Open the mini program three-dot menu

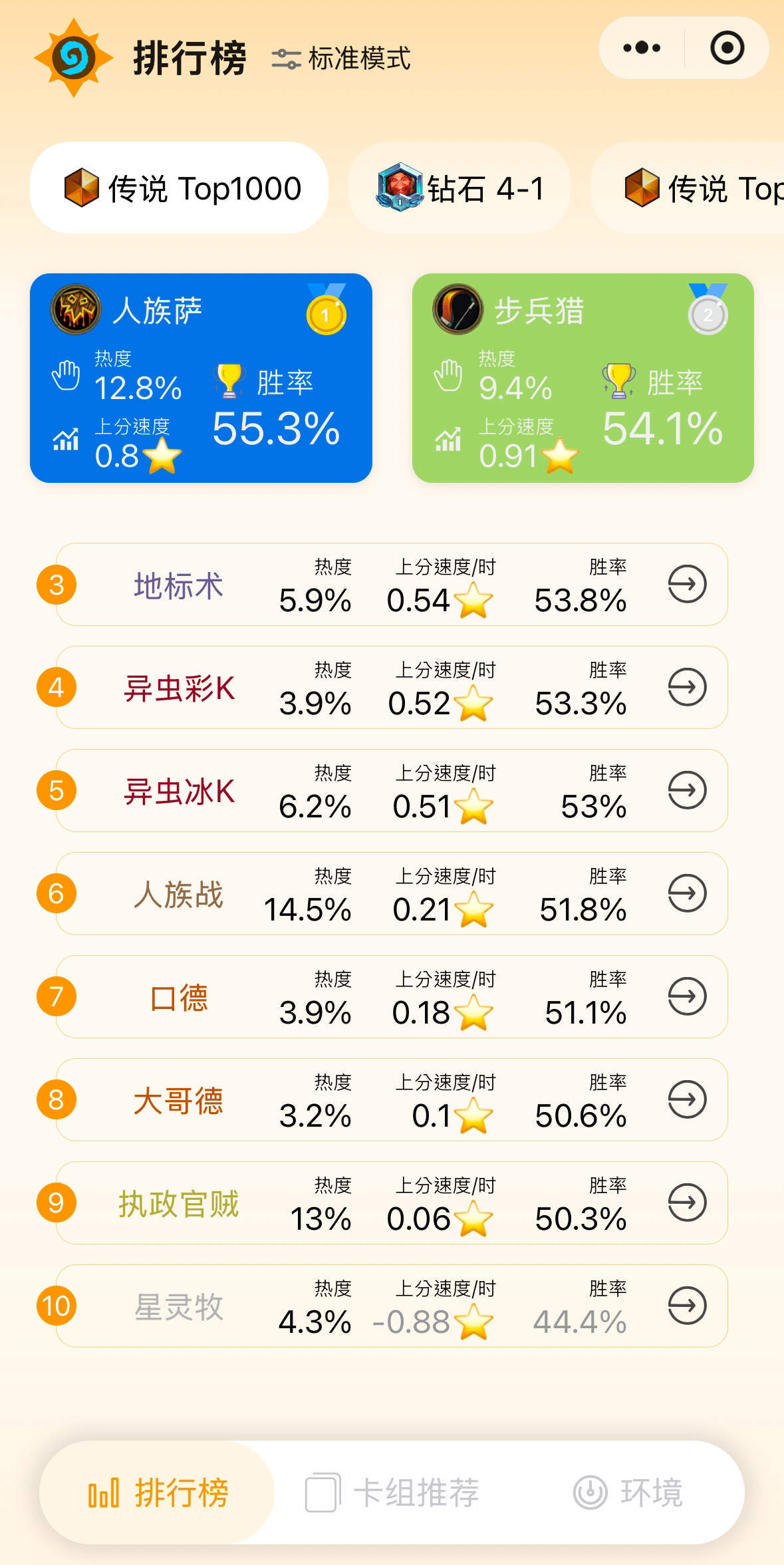coord(641,48)
